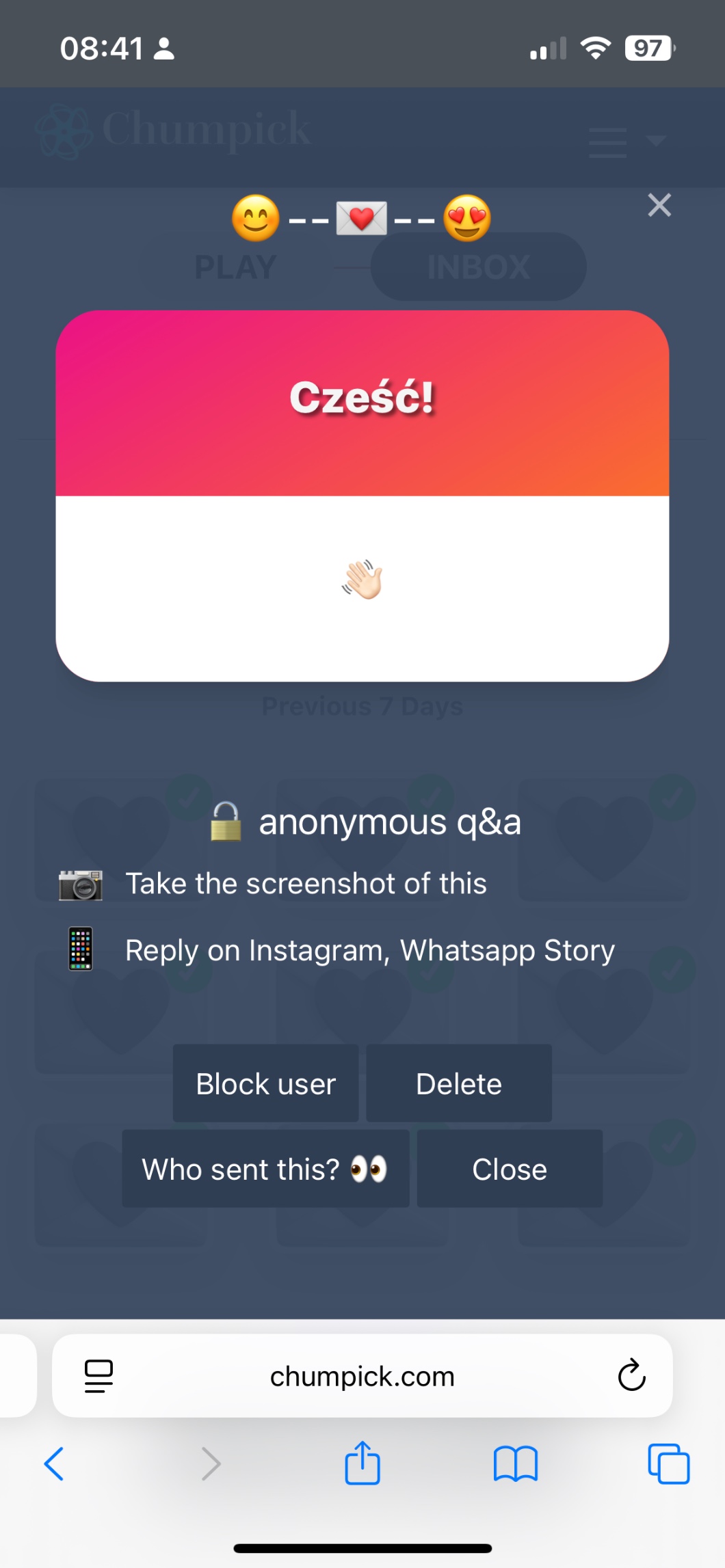Image resolution: width=725 pixels, height=1568 pixels.
Task: Open the Safari page settings menu
Action: tap(98, 1375)
